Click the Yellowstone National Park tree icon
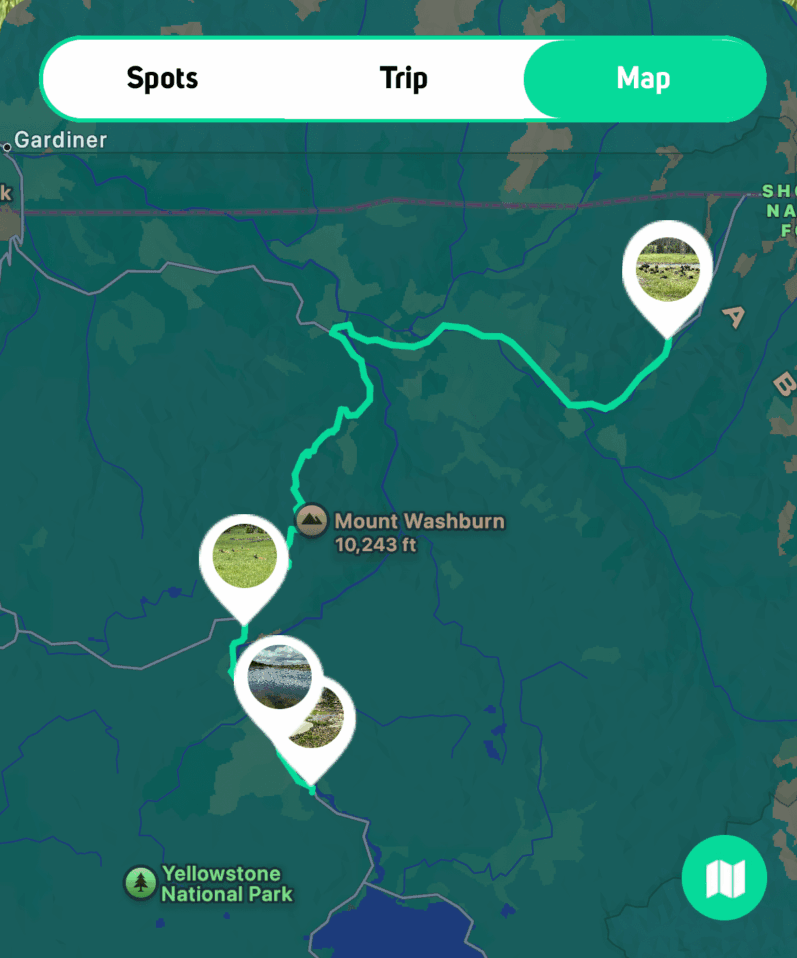 138,884
